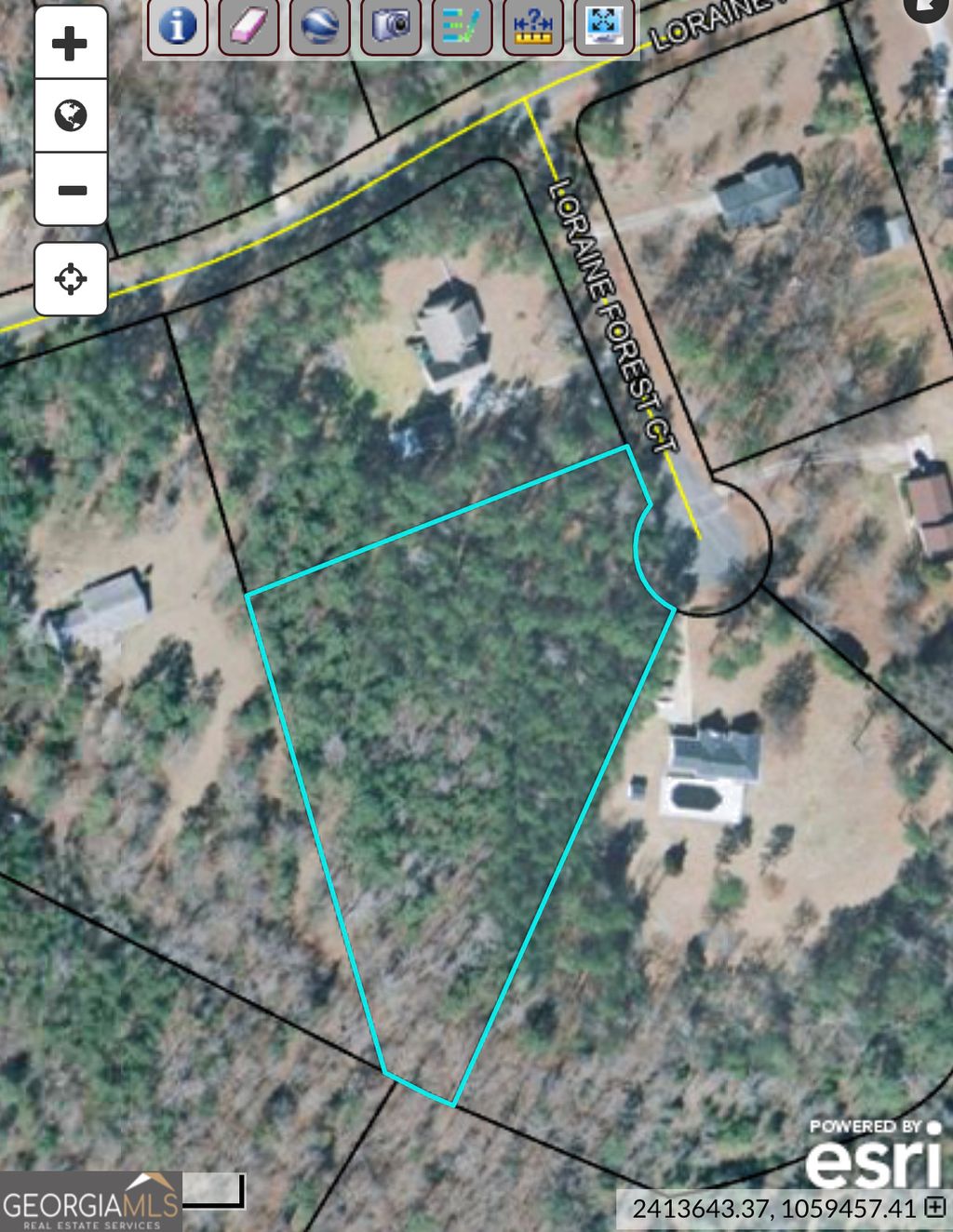This screenshot has height=1232, width=953.
Task: Select the Eraser tool
Action: pyautogui.click(x=247, y=27)
